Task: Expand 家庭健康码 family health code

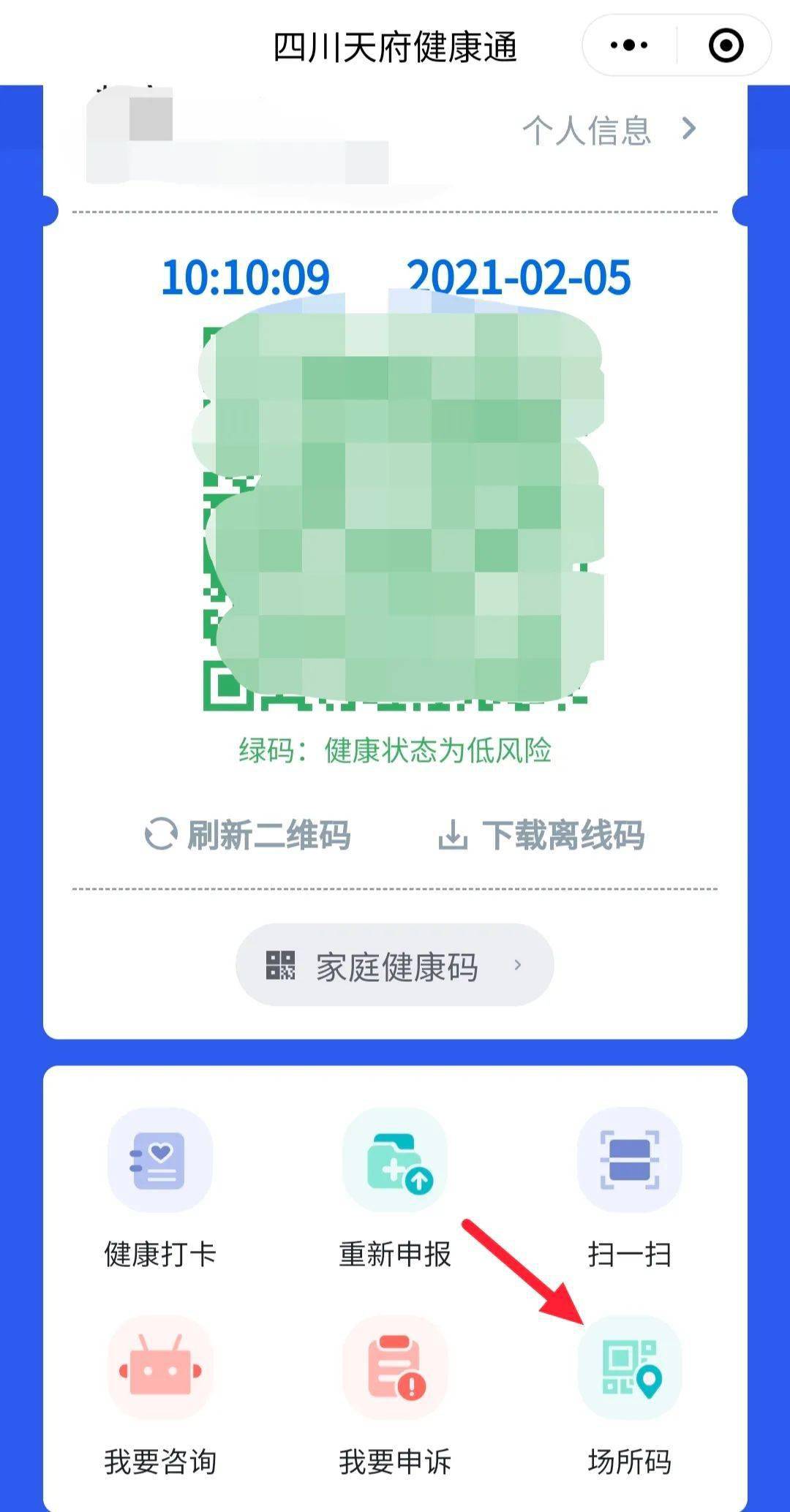Action: tap(395, 965)
